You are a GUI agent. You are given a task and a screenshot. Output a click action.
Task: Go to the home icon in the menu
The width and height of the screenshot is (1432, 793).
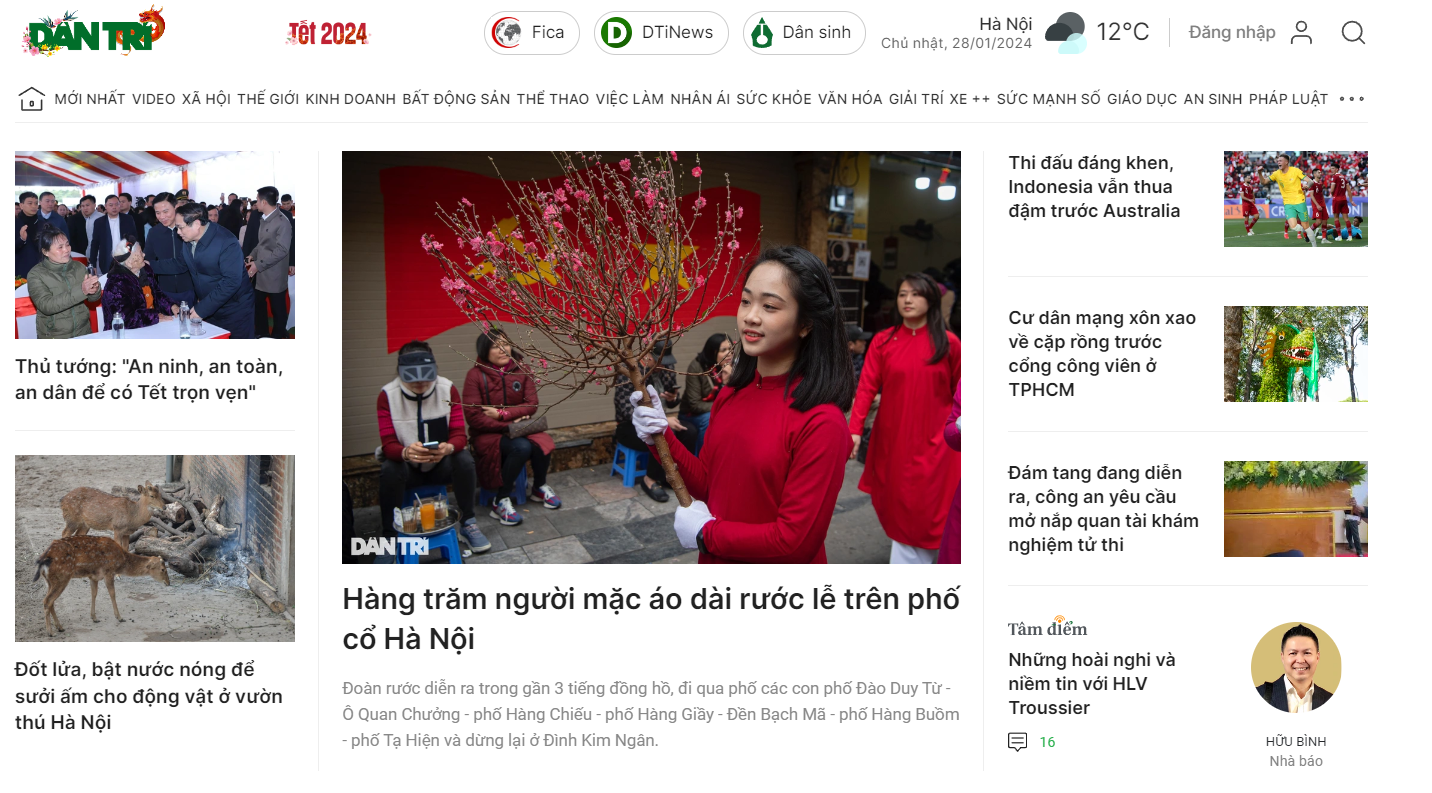coord(32,99)
